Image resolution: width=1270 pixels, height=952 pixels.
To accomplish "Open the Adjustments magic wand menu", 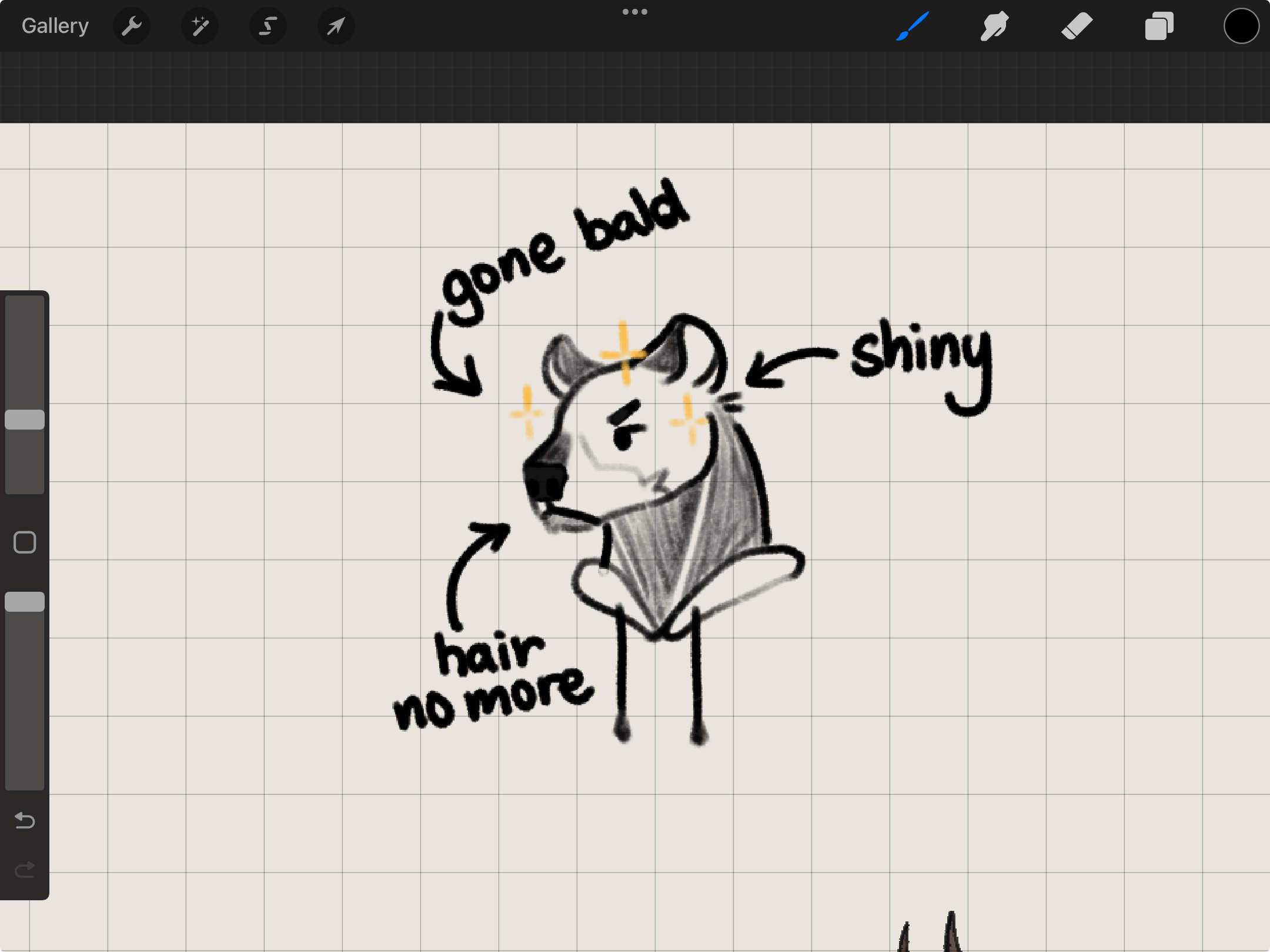I will (x=200, y=26).
